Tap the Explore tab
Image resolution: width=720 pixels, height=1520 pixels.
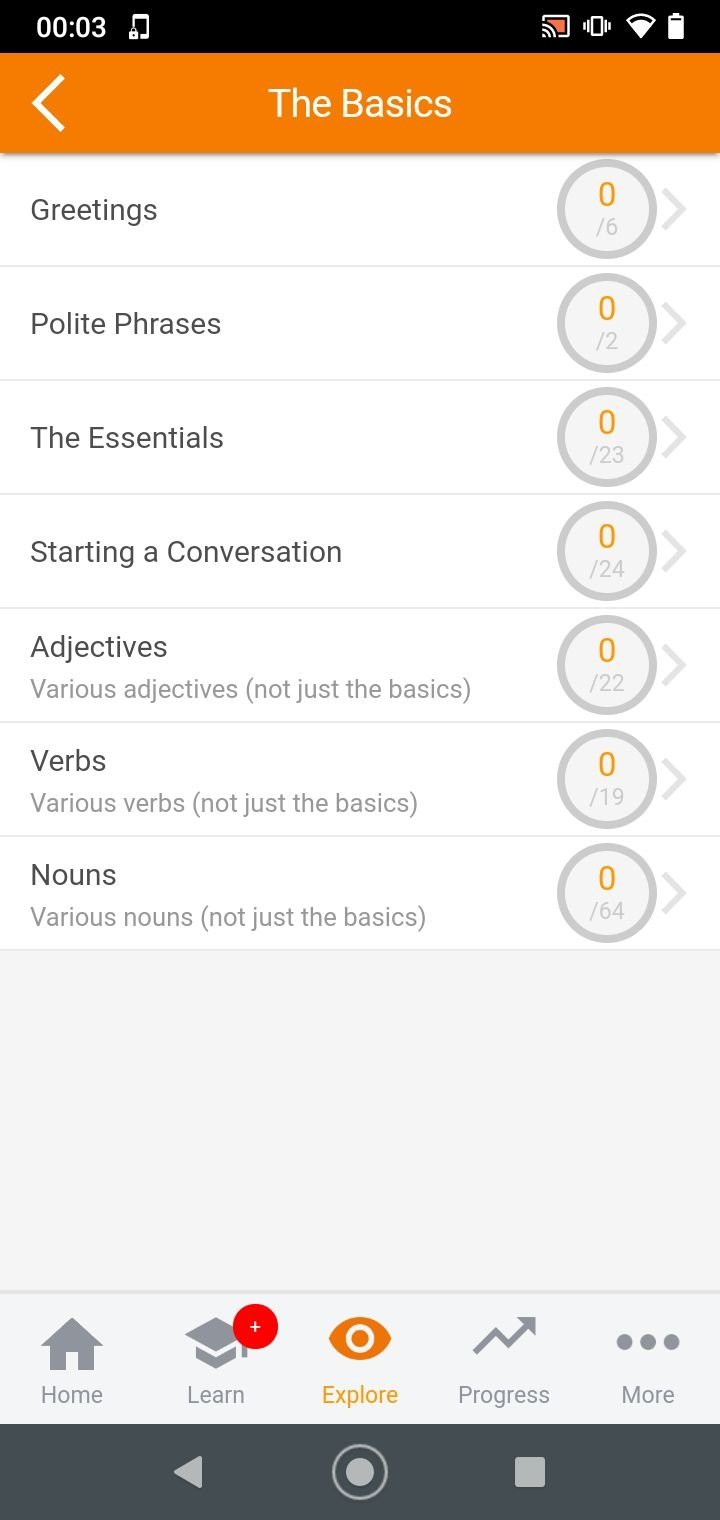pos(360,1360)
